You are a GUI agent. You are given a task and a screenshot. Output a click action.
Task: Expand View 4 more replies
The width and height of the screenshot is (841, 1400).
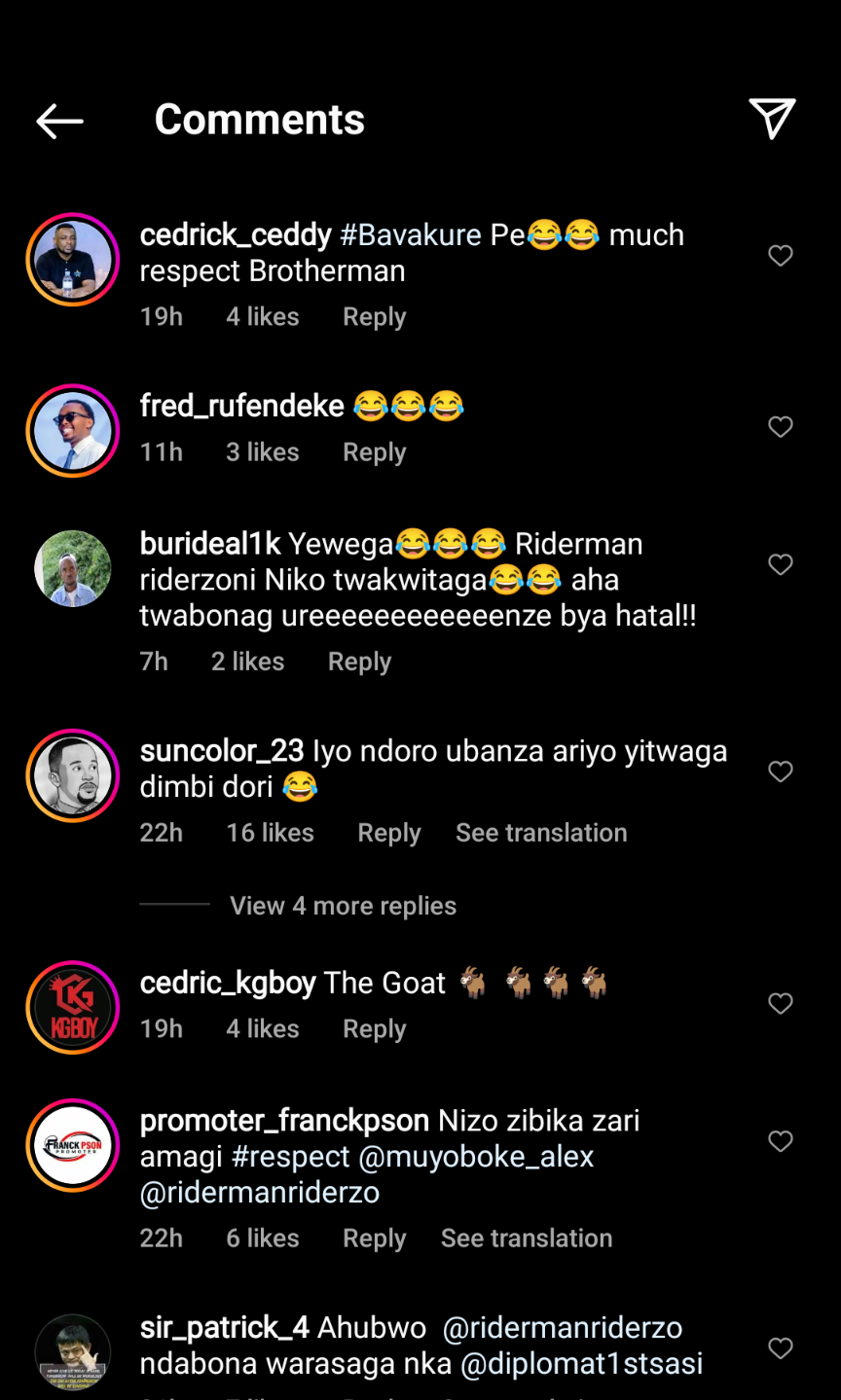coord(343,906)
